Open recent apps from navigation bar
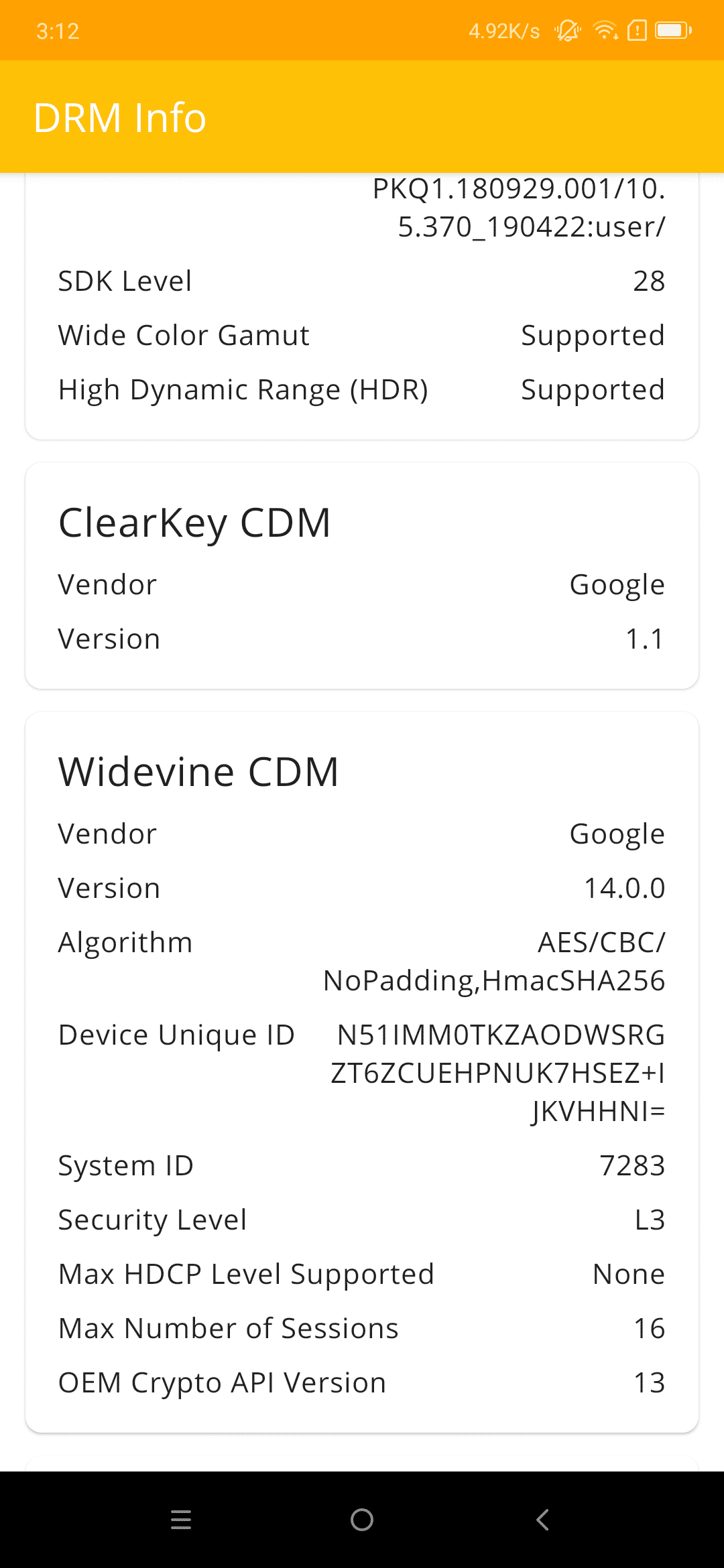 tap(181, 1520)
